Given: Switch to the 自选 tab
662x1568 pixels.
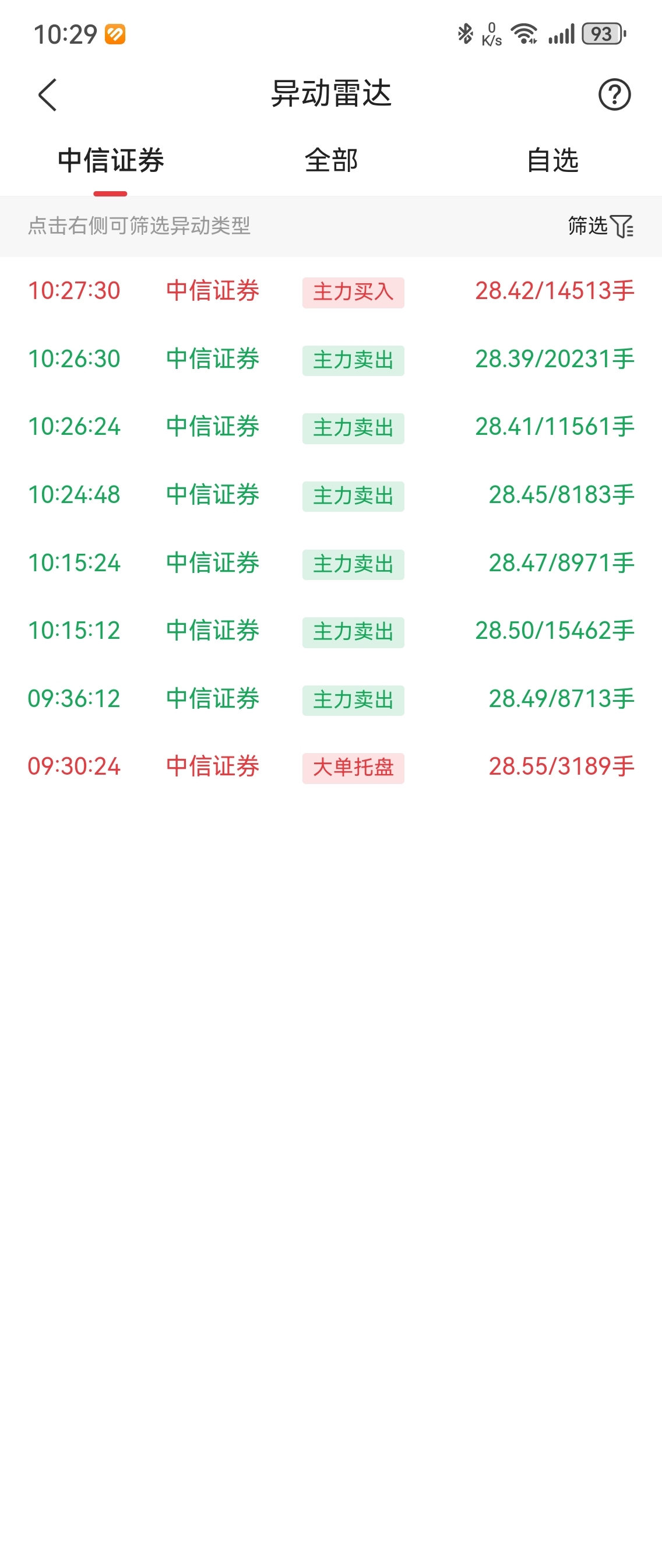Looking at the screenshot, I should (552, 161).
